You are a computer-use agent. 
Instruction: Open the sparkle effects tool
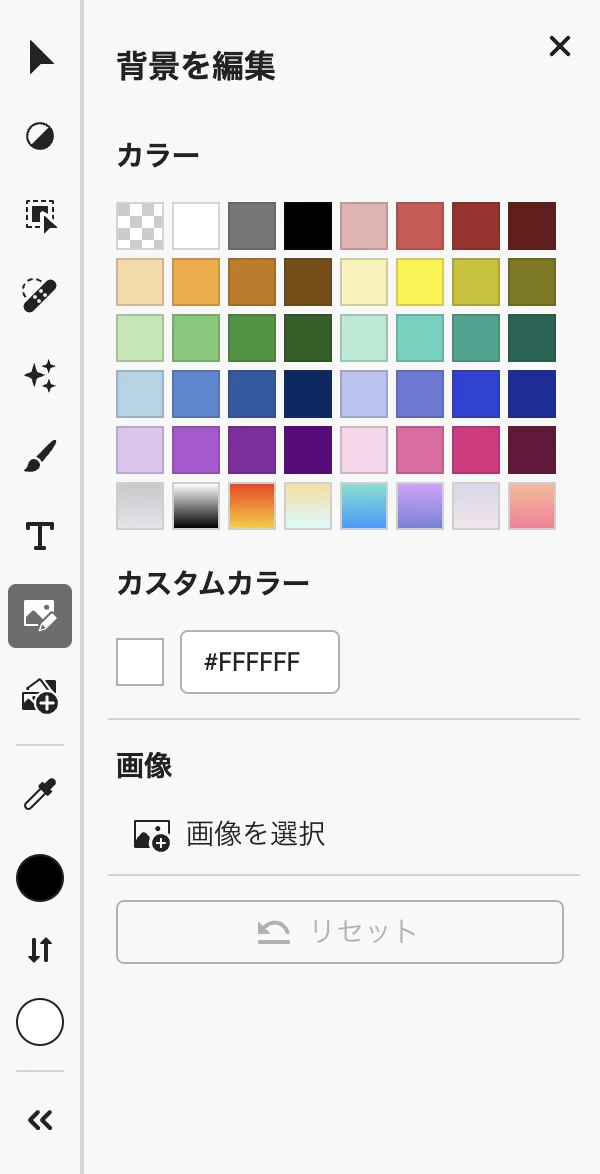pos(40,376)
